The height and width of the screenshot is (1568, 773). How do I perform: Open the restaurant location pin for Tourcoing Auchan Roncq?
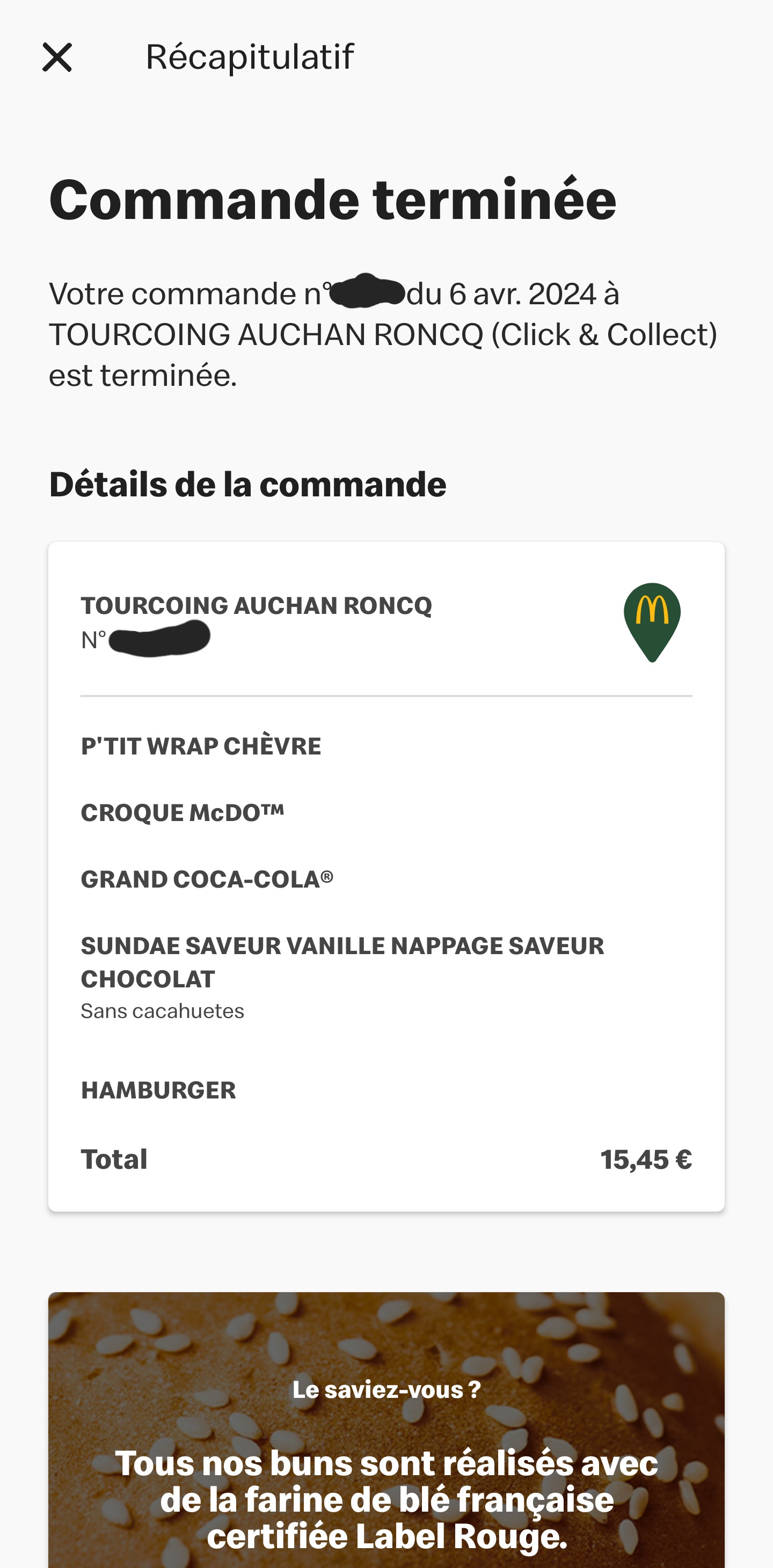click(x=651, y=621)
